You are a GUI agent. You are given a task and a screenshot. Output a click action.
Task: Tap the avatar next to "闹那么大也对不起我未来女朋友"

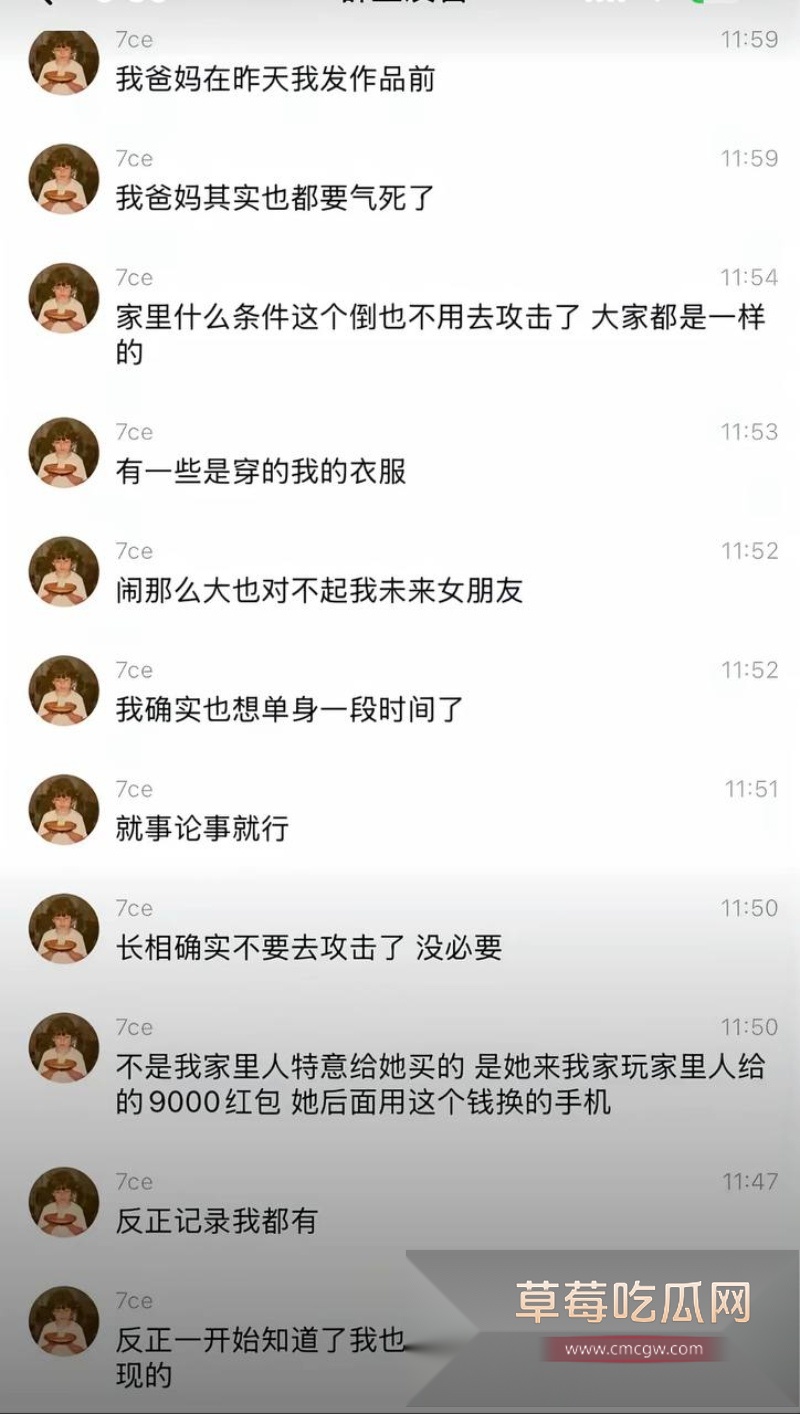tap(62, 572)
